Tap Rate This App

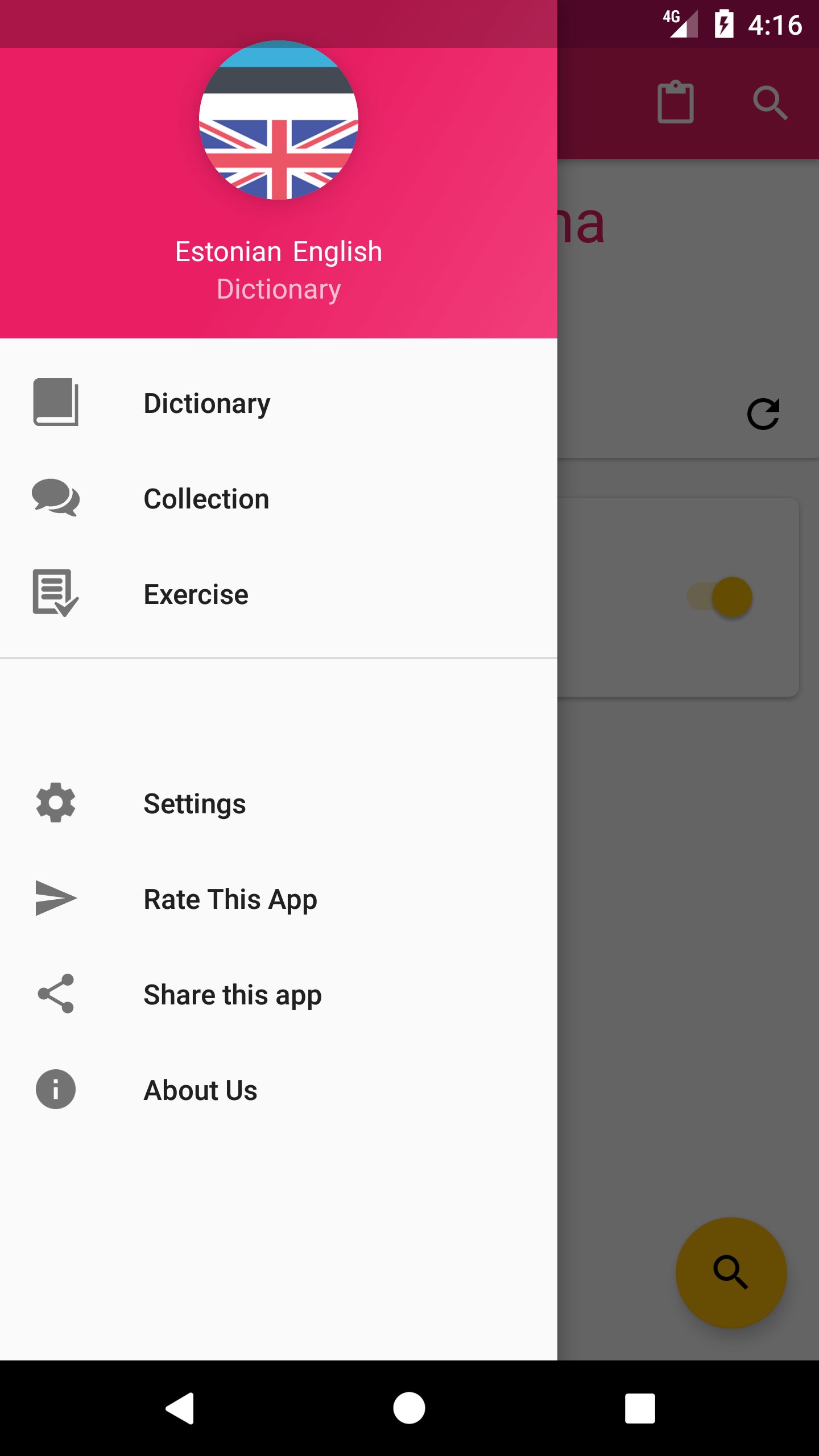pos(230,899)
